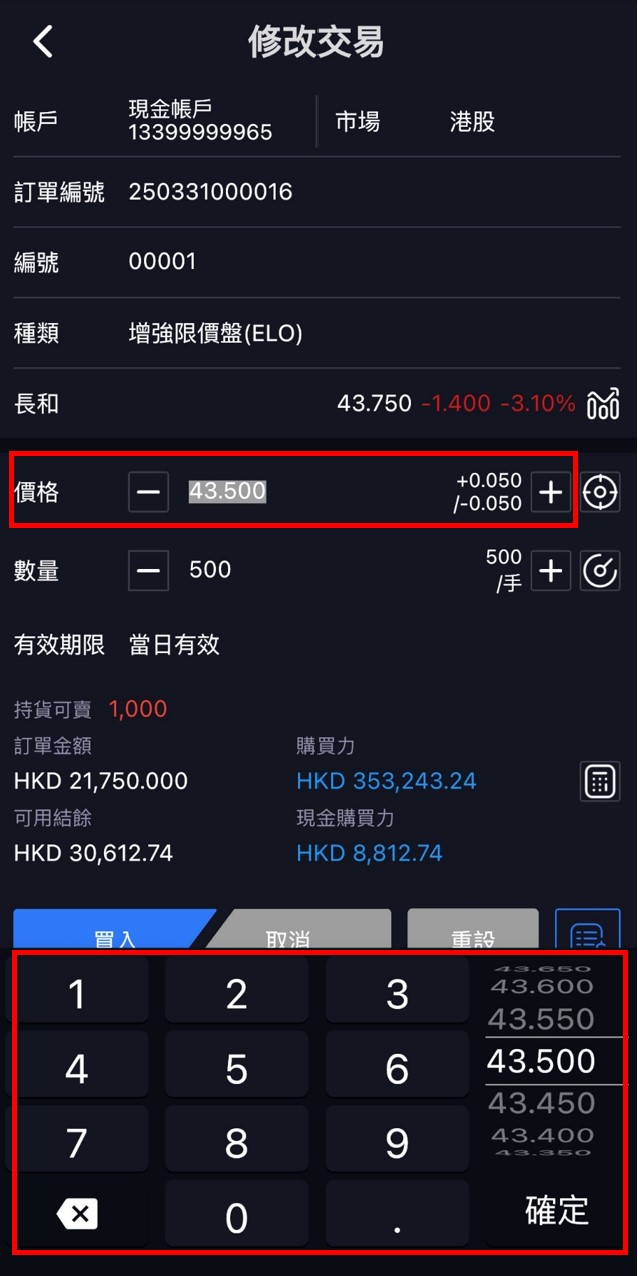Decrease the price with minus button
The width and height of the screenshot is (638, 1276).
coord(148,491)
